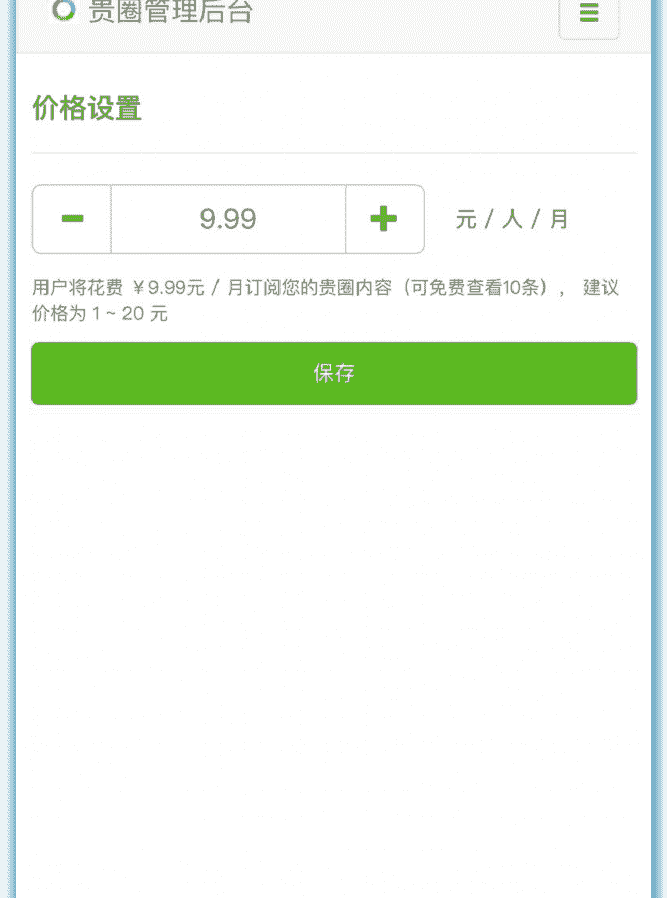Tap the green 保存 button
The width and height of the screenshot is (667, 898).
coord(334,374)
